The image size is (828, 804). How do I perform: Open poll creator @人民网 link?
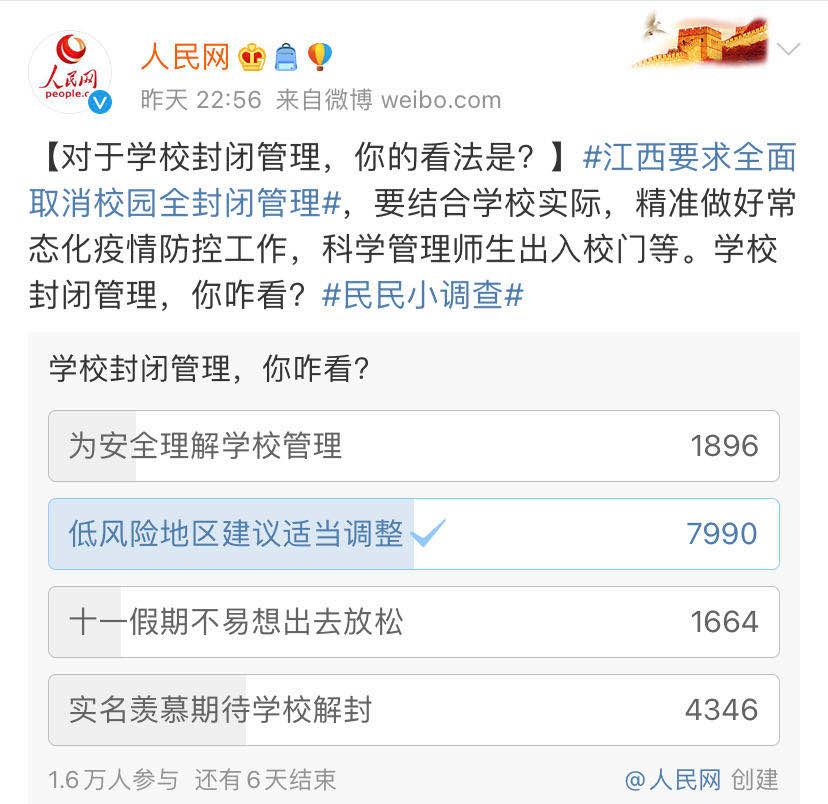[673, 779]
